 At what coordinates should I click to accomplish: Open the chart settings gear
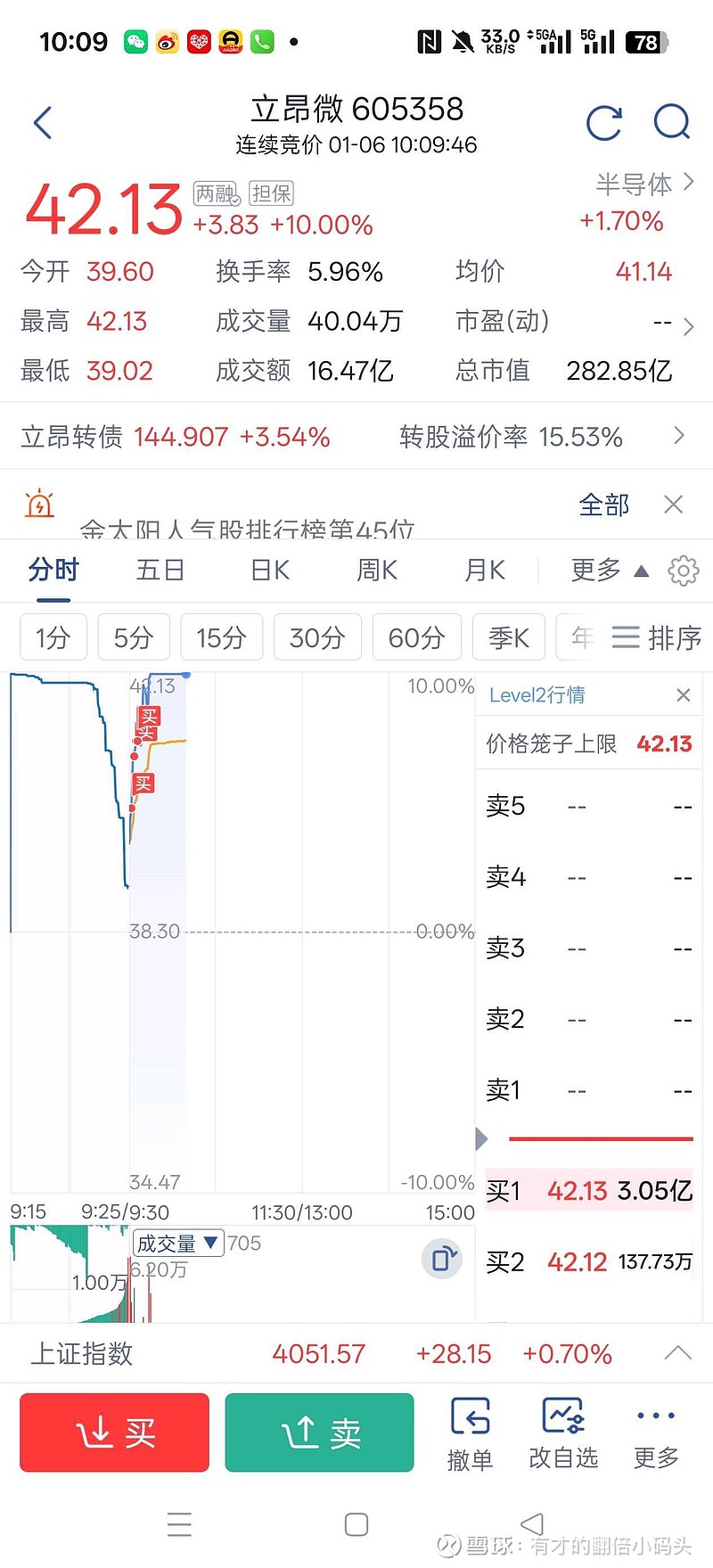pyautogui.click(x=683, y=571)
